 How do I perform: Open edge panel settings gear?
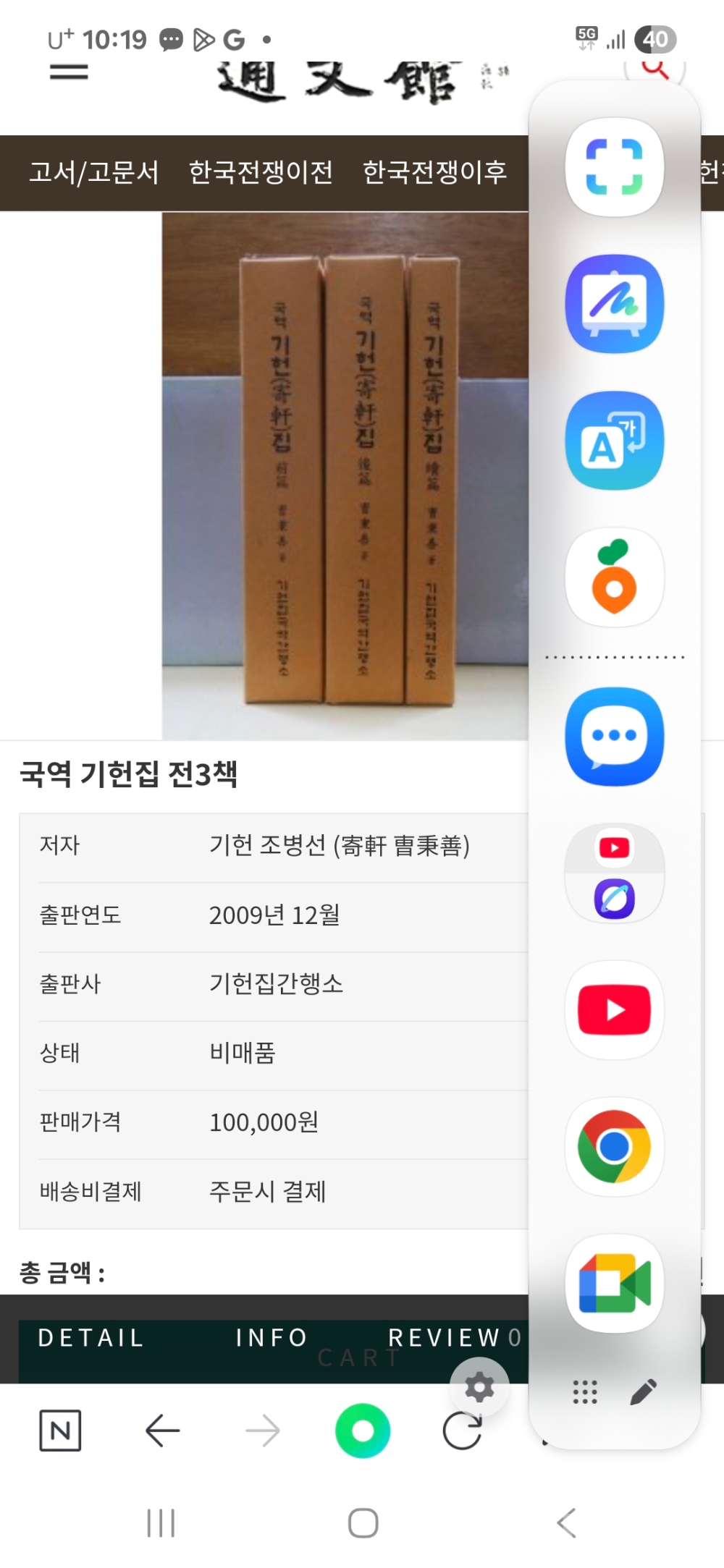click(479, 1387)
